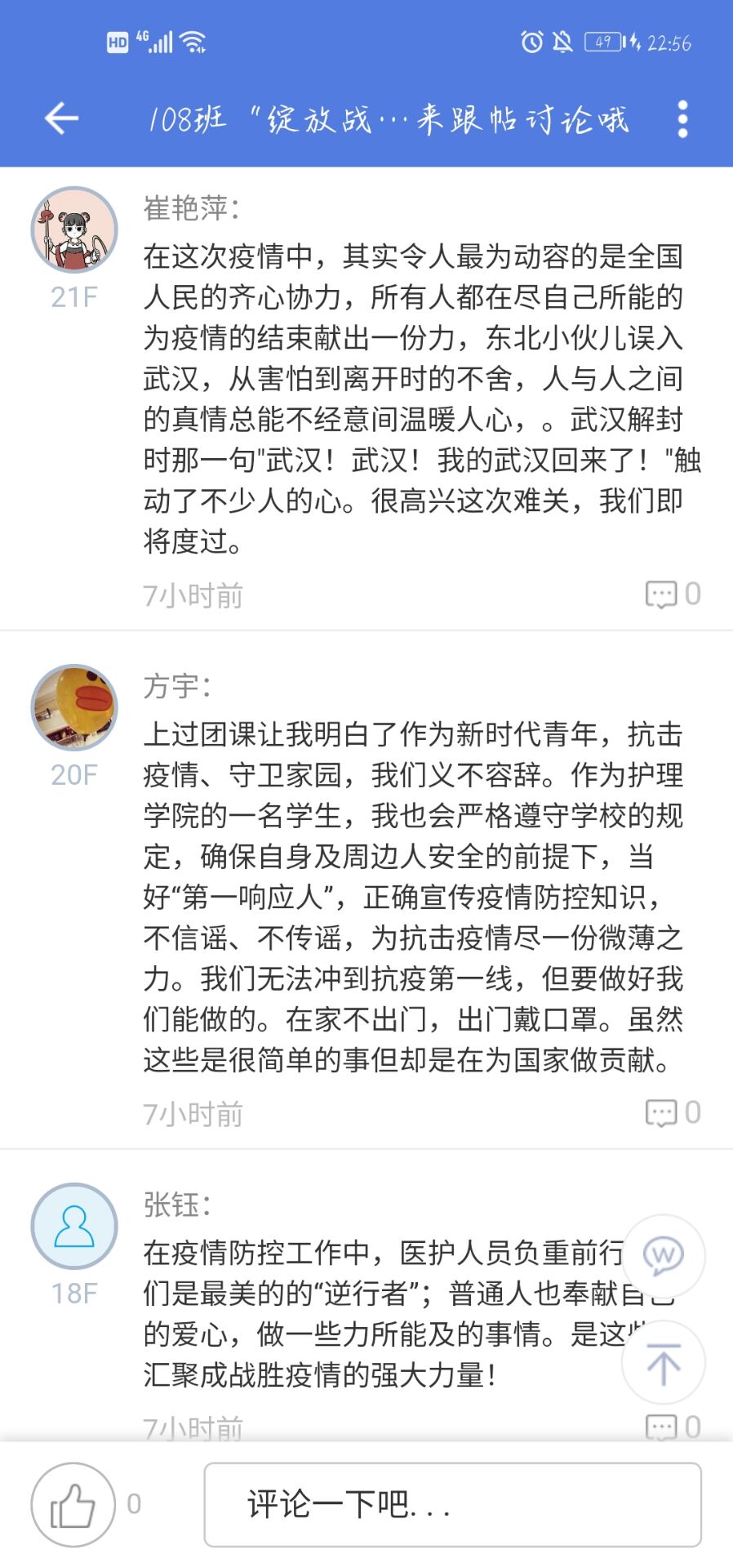
Task: Like this post with thumbs-up
Action: [x=73, y=1503]
